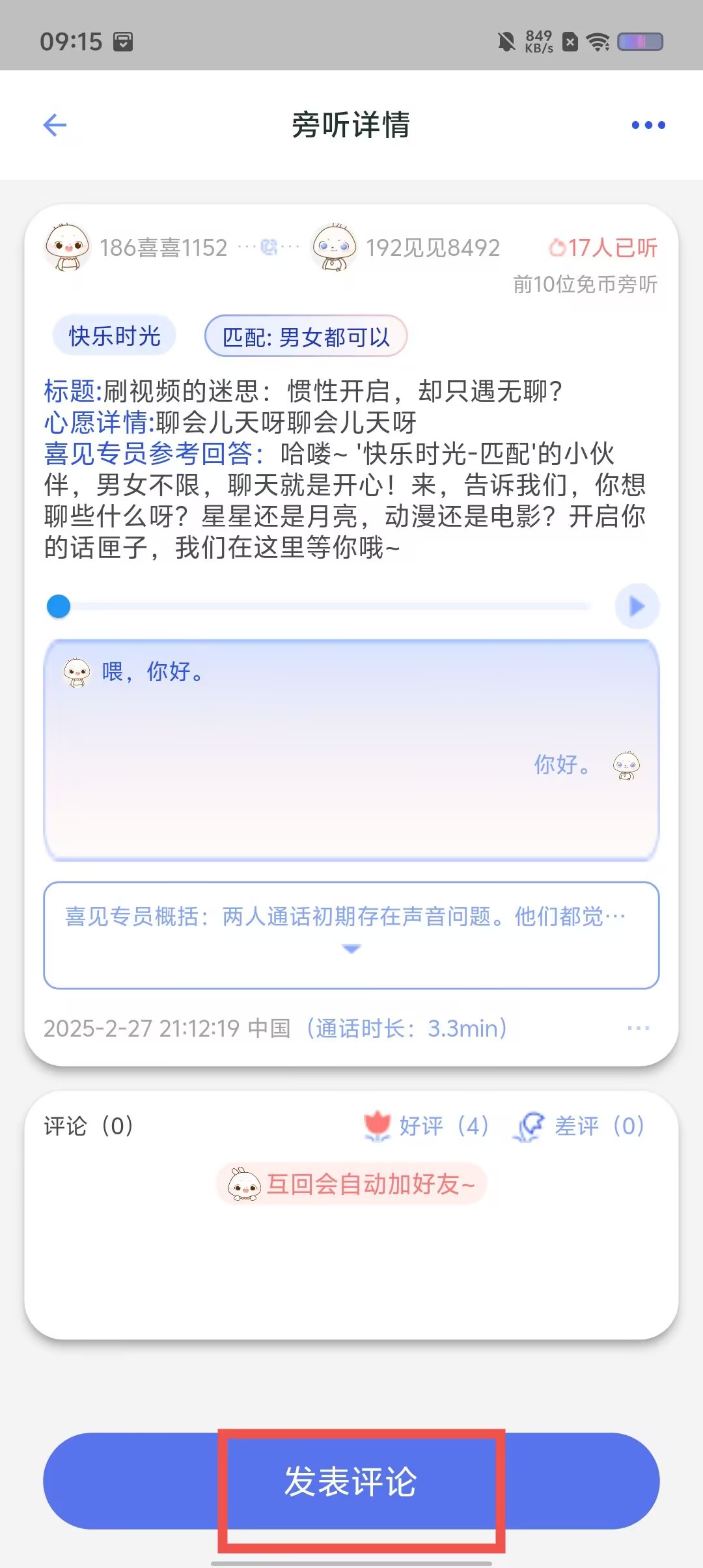703x1568 pixels.
Task: Give a 差评 rating
Action: pyautogui.click(x=580, y=1126)
